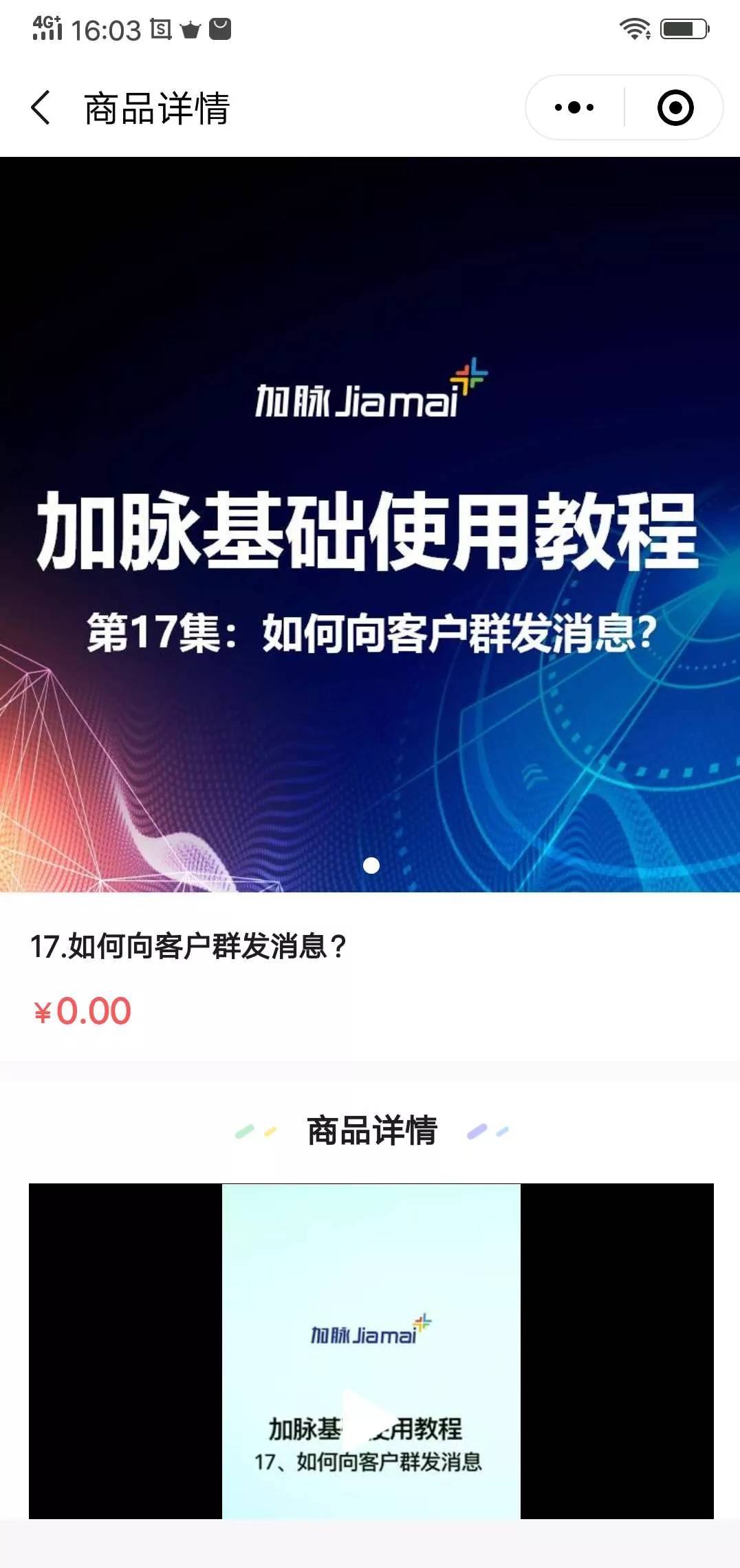Tap the divider between more menu and exit button
Viewport: 740px width, 1568px height.
623,107
